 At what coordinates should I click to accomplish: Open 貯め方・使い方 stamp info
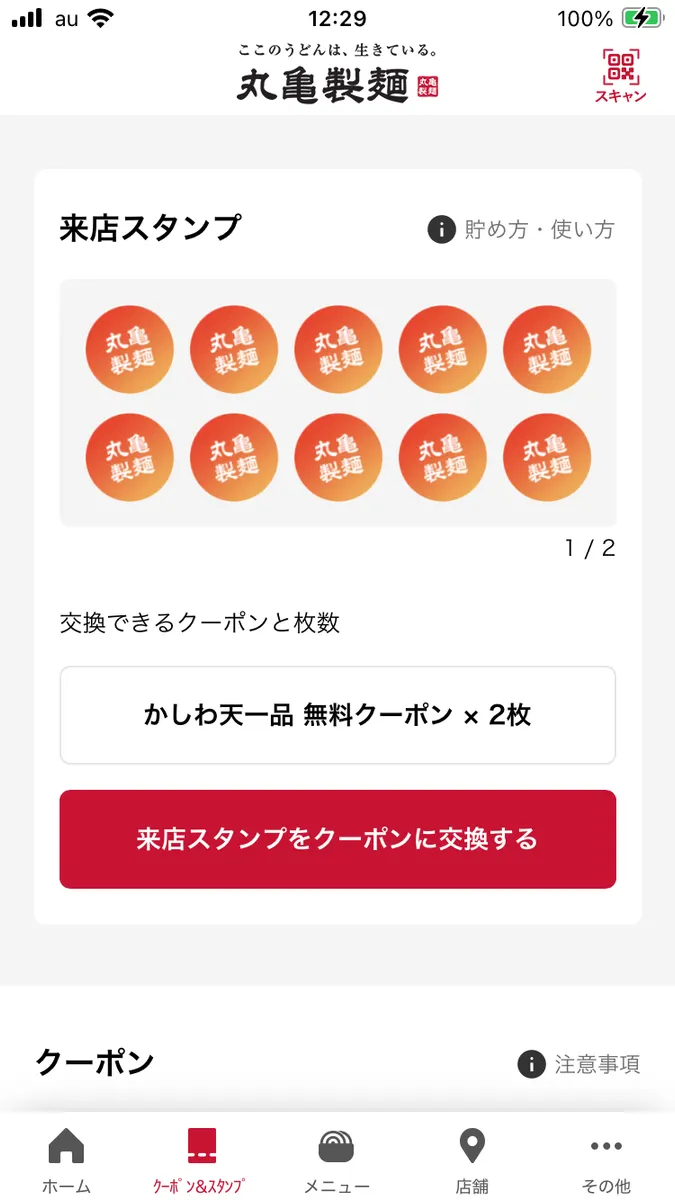521,229
